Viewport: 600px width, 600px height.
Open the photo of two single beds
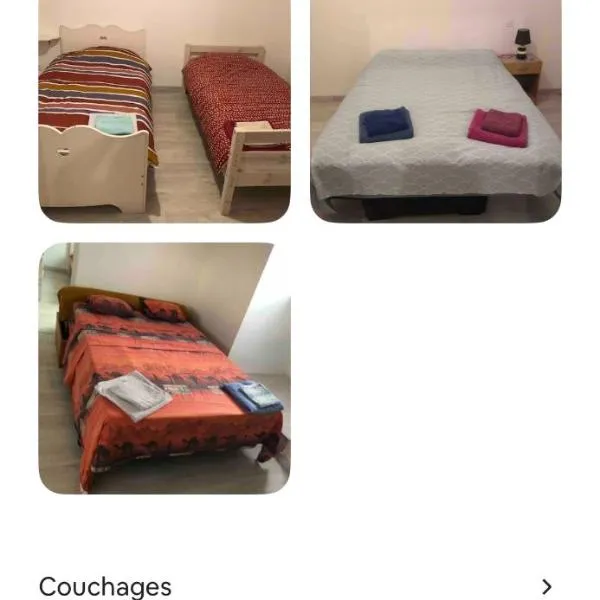click(165, 110)
